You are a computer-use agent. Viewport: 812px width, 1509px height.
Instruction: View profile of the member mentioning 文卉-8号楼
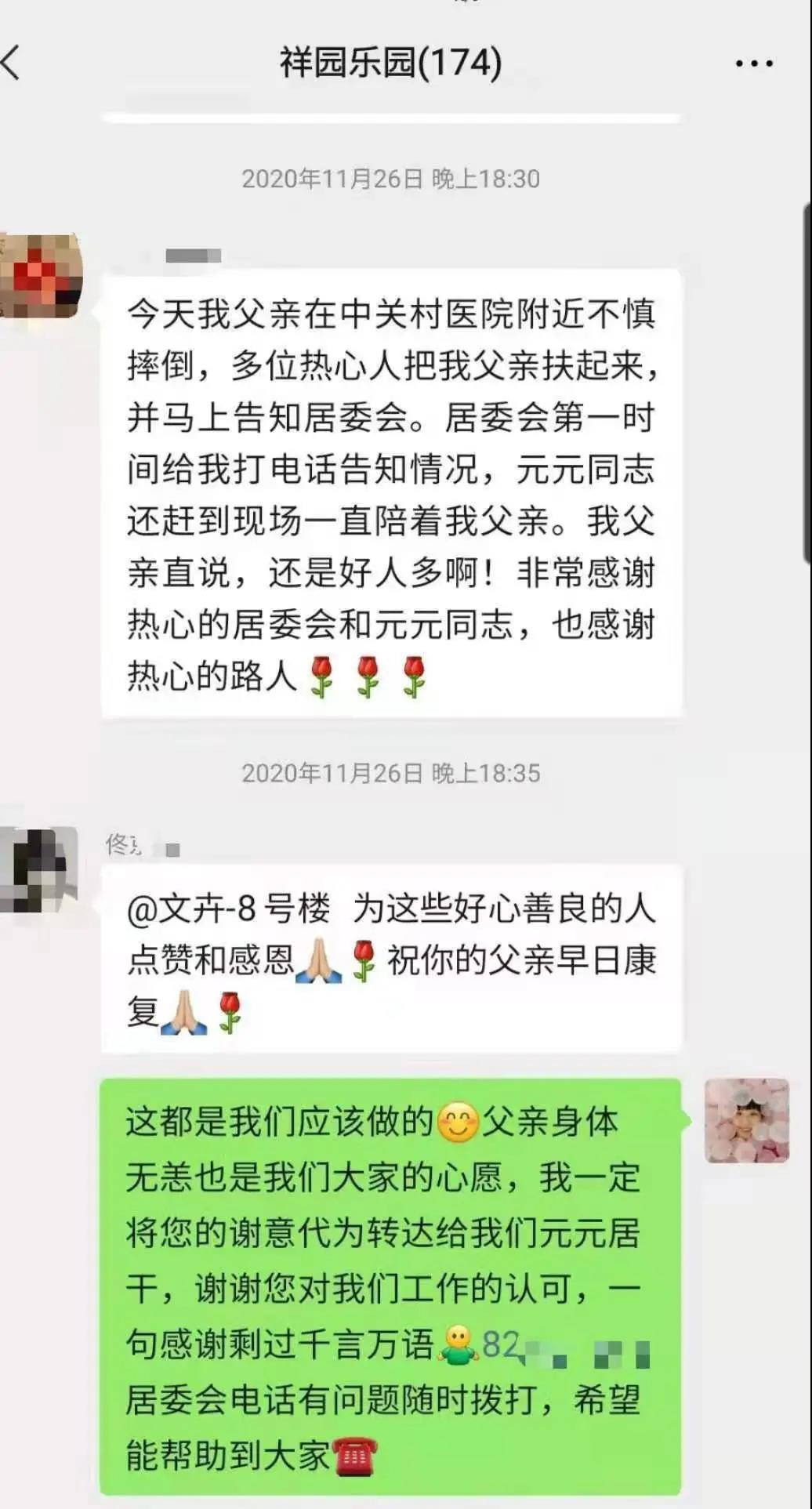(x=41, y=869)
